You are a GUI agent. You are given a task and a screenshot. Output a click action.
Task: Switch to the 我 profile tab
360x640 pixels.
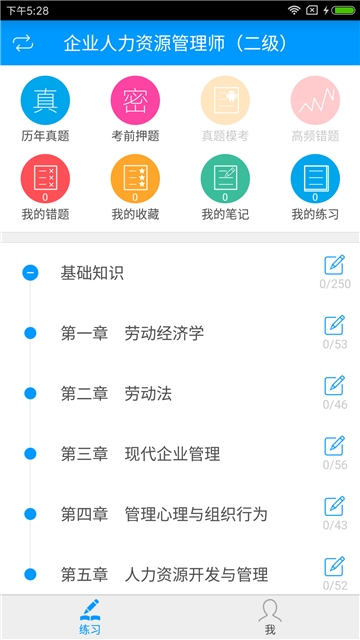click(x=270, y=617)
